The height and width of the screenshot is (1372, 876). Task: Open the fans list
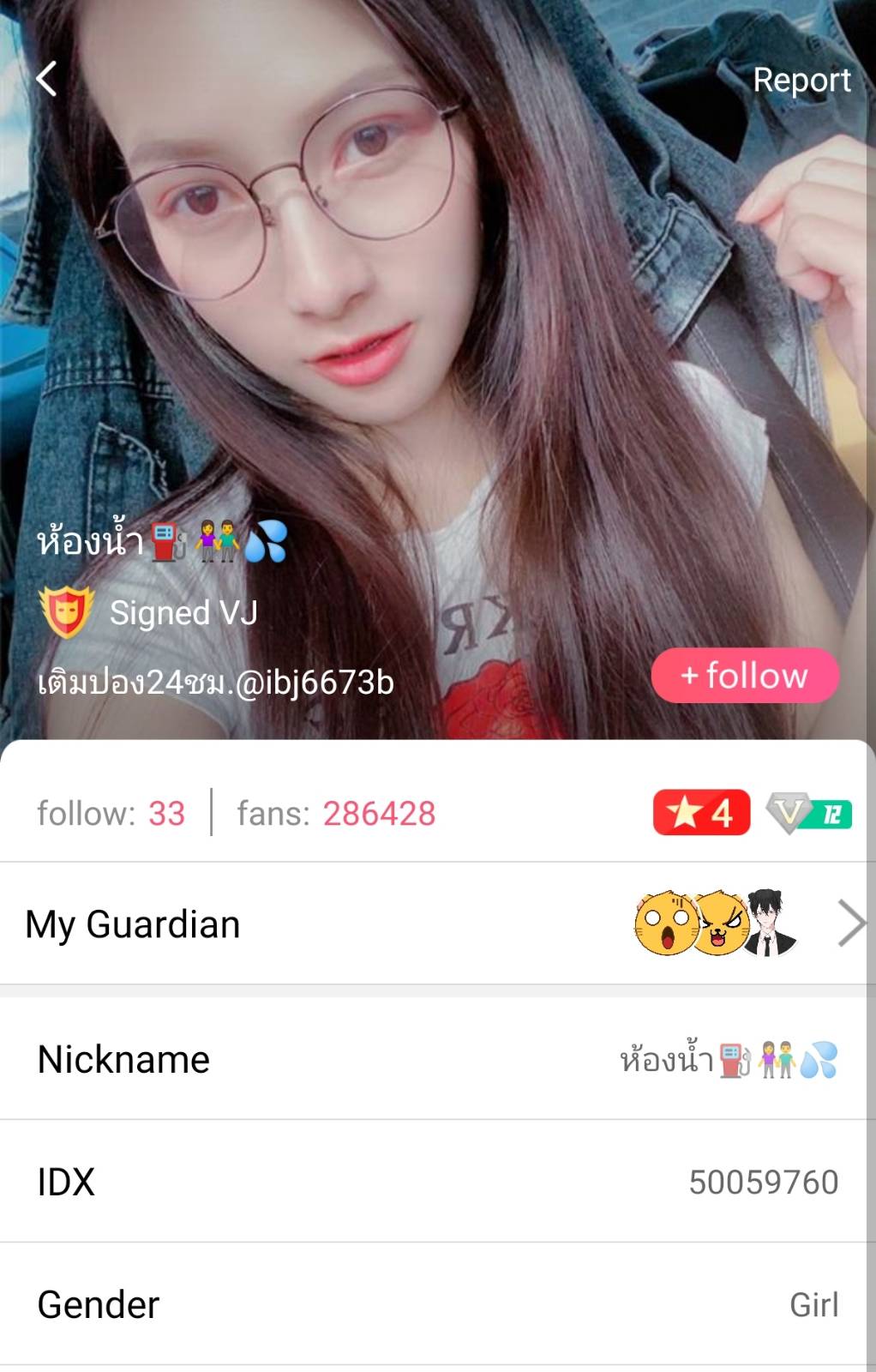pyautogui.click(x=336, y=813)
